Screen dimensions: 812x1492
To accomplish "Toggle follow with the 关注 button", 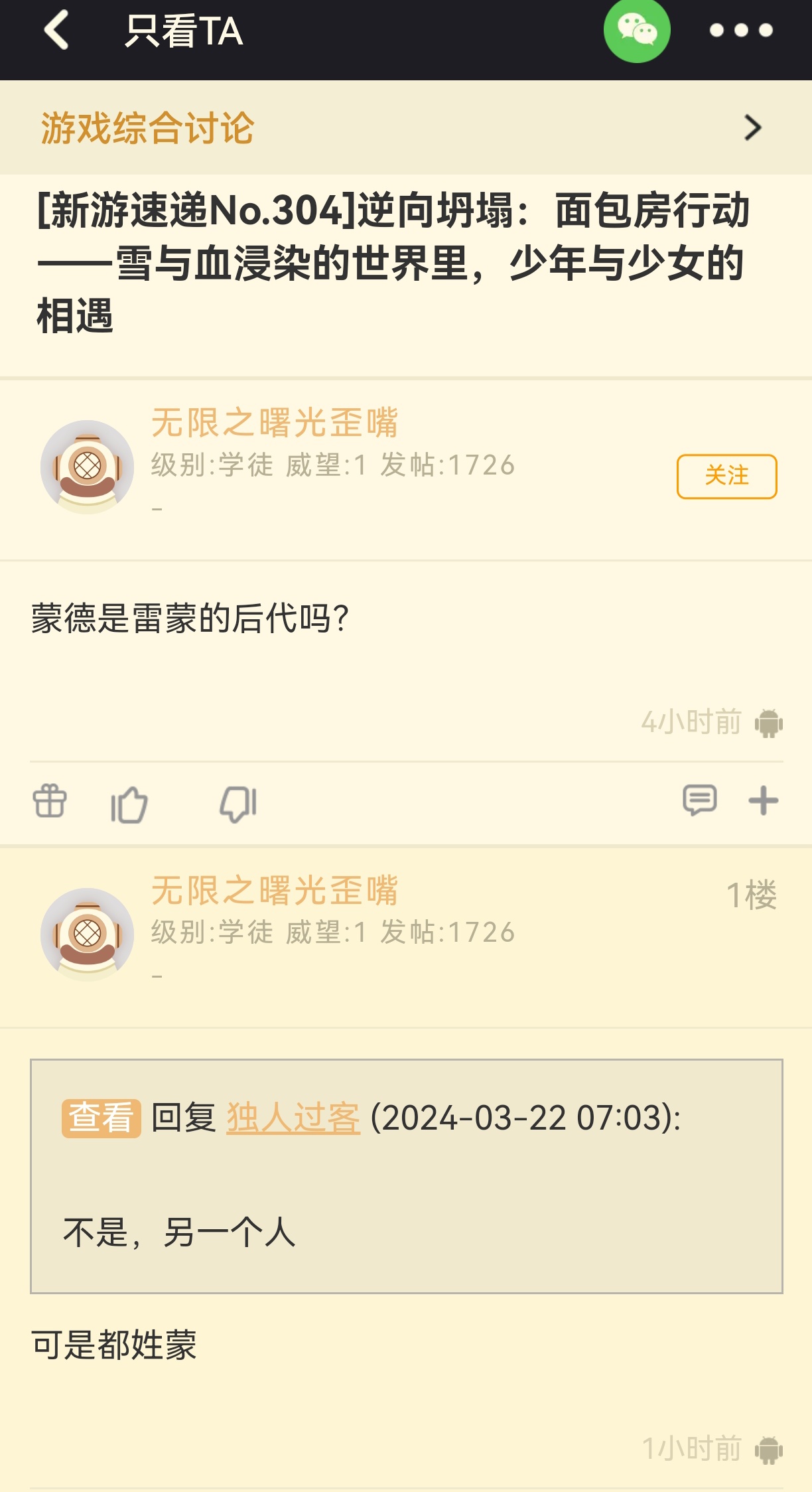I will click(728, 475).
